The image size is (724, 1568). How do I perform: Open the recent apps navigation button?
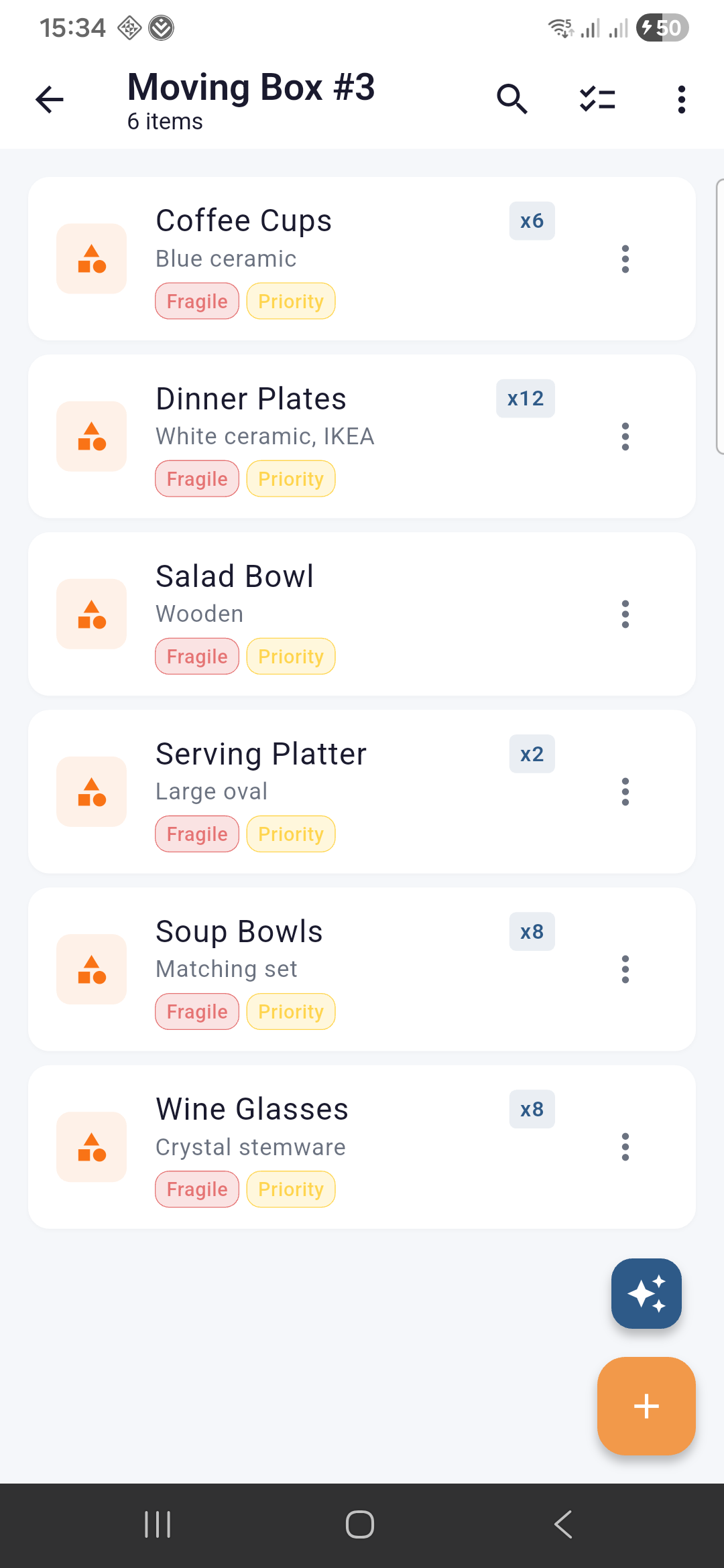(157, 1525)
